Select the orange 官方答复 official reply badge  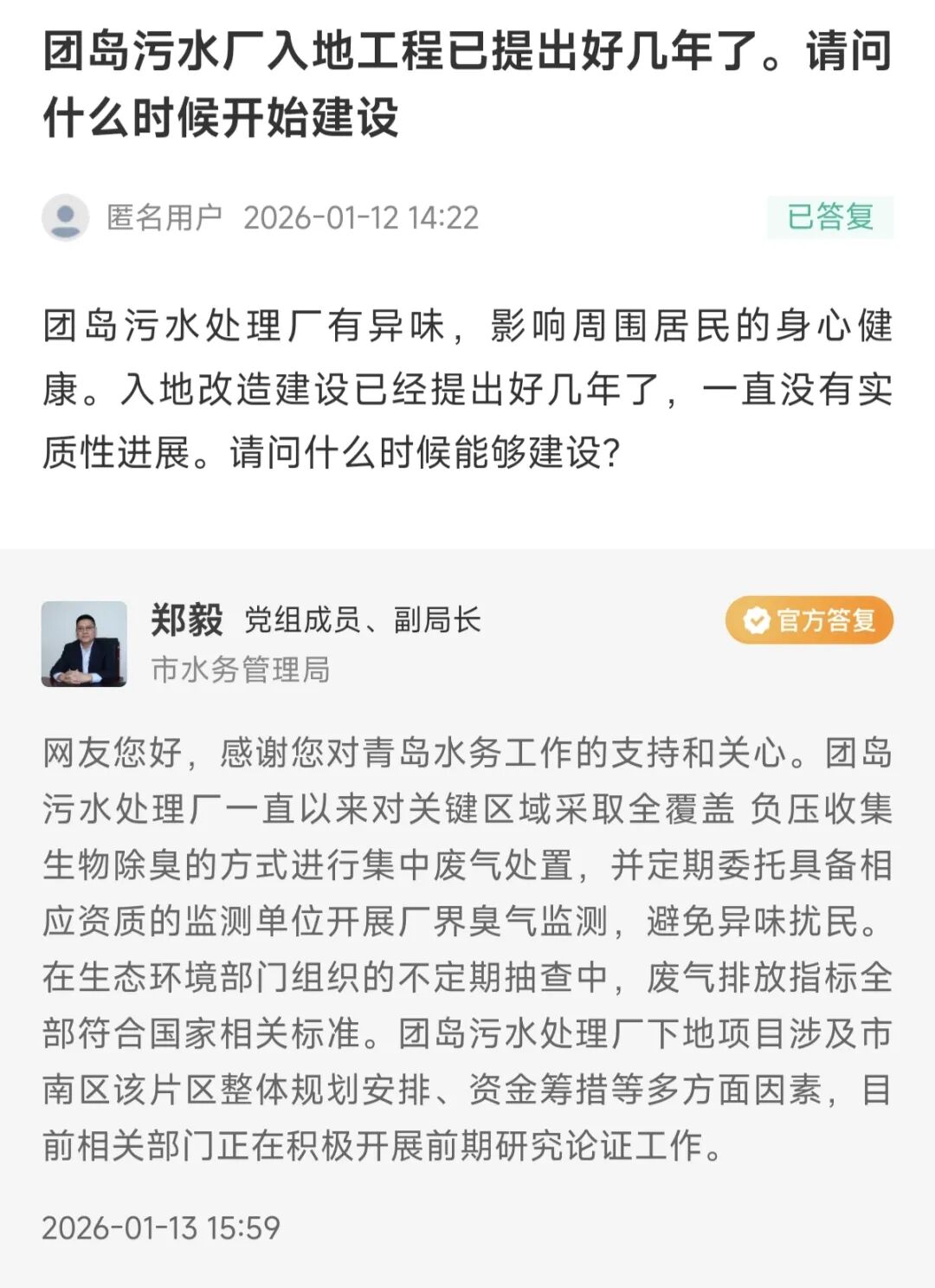point(809,620)
